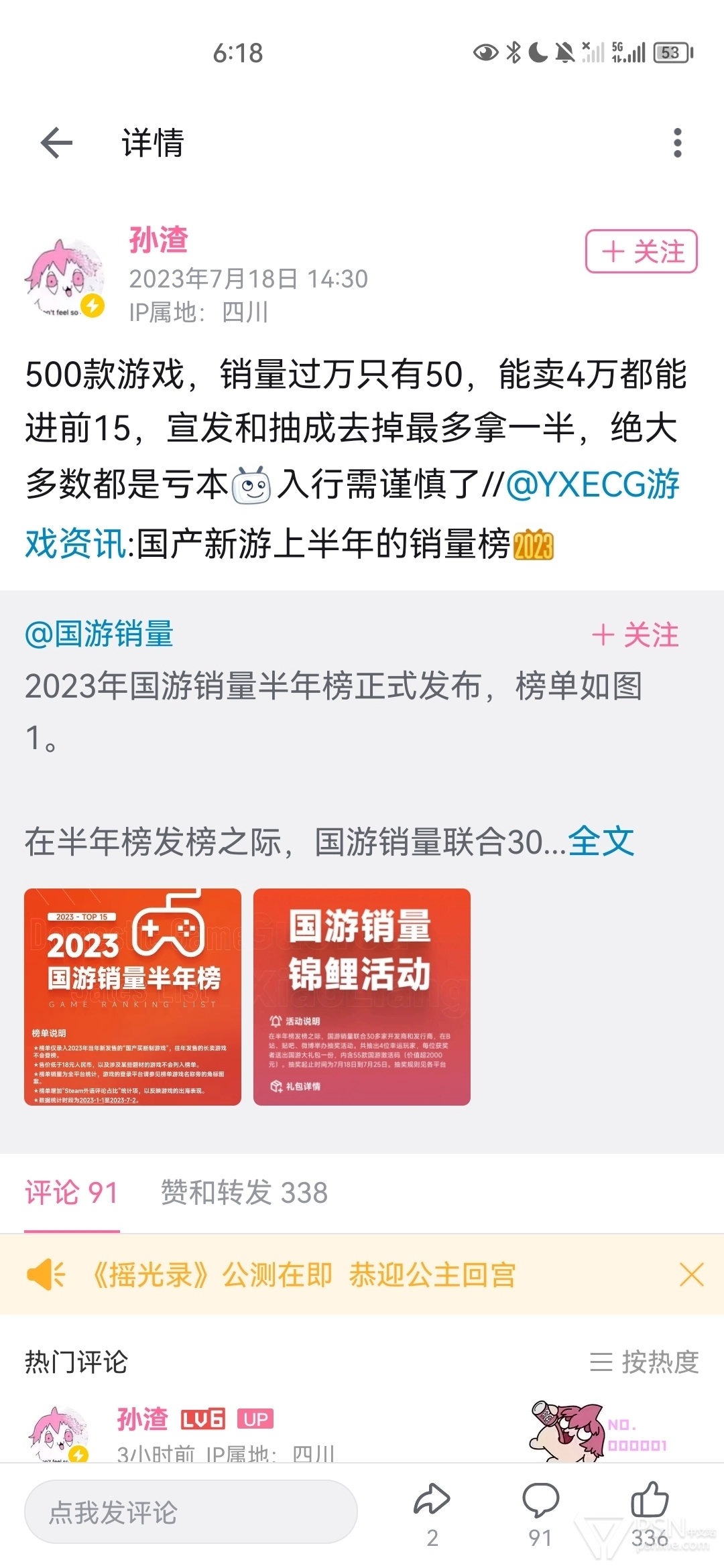Dismiss the 摇光录 announcement banner

pyautogui.click(x=691, y=1274)
